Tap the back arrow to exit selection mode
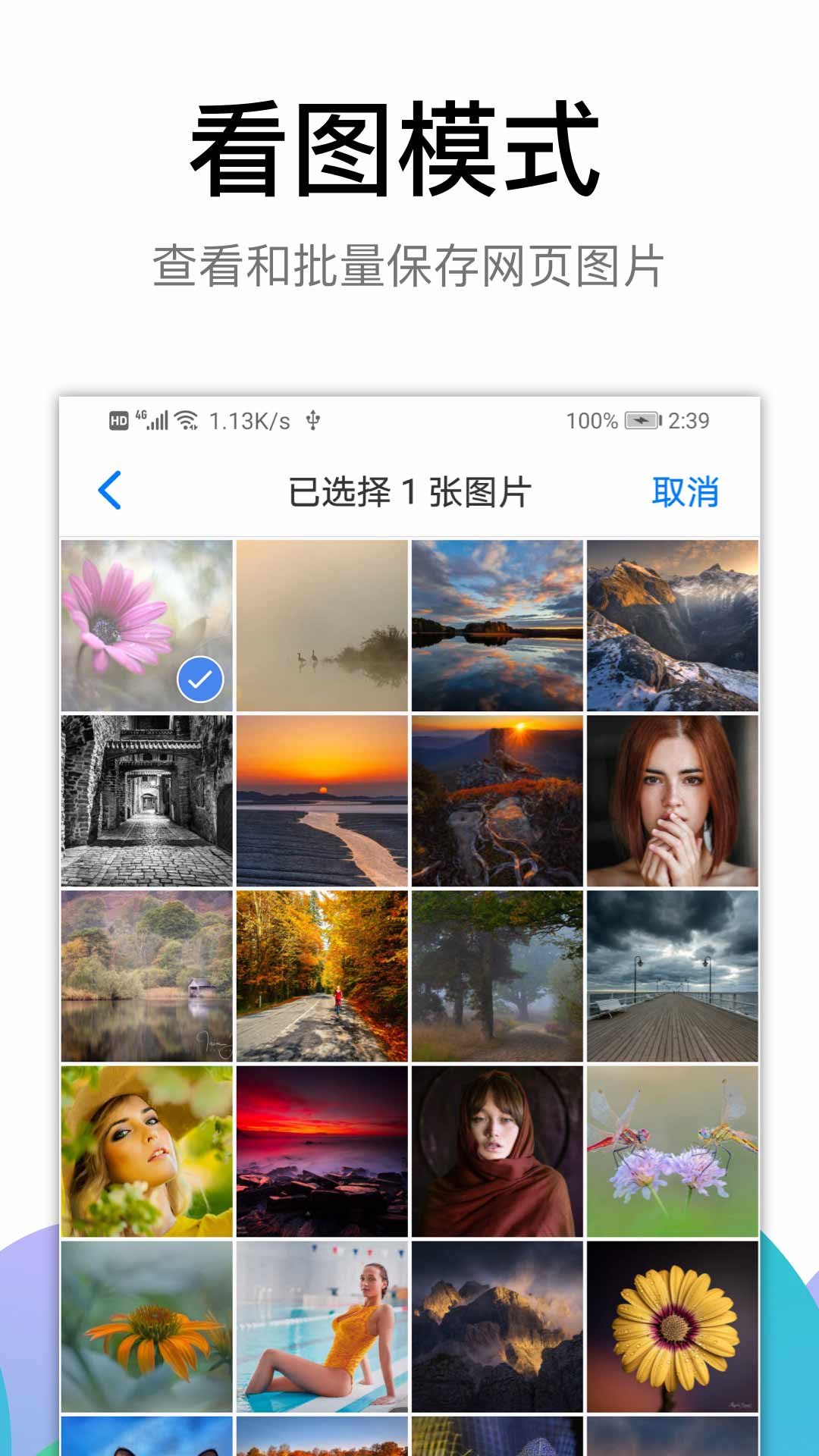The width and height of the screenshot is (819, 1456). [x=109, y=491]
